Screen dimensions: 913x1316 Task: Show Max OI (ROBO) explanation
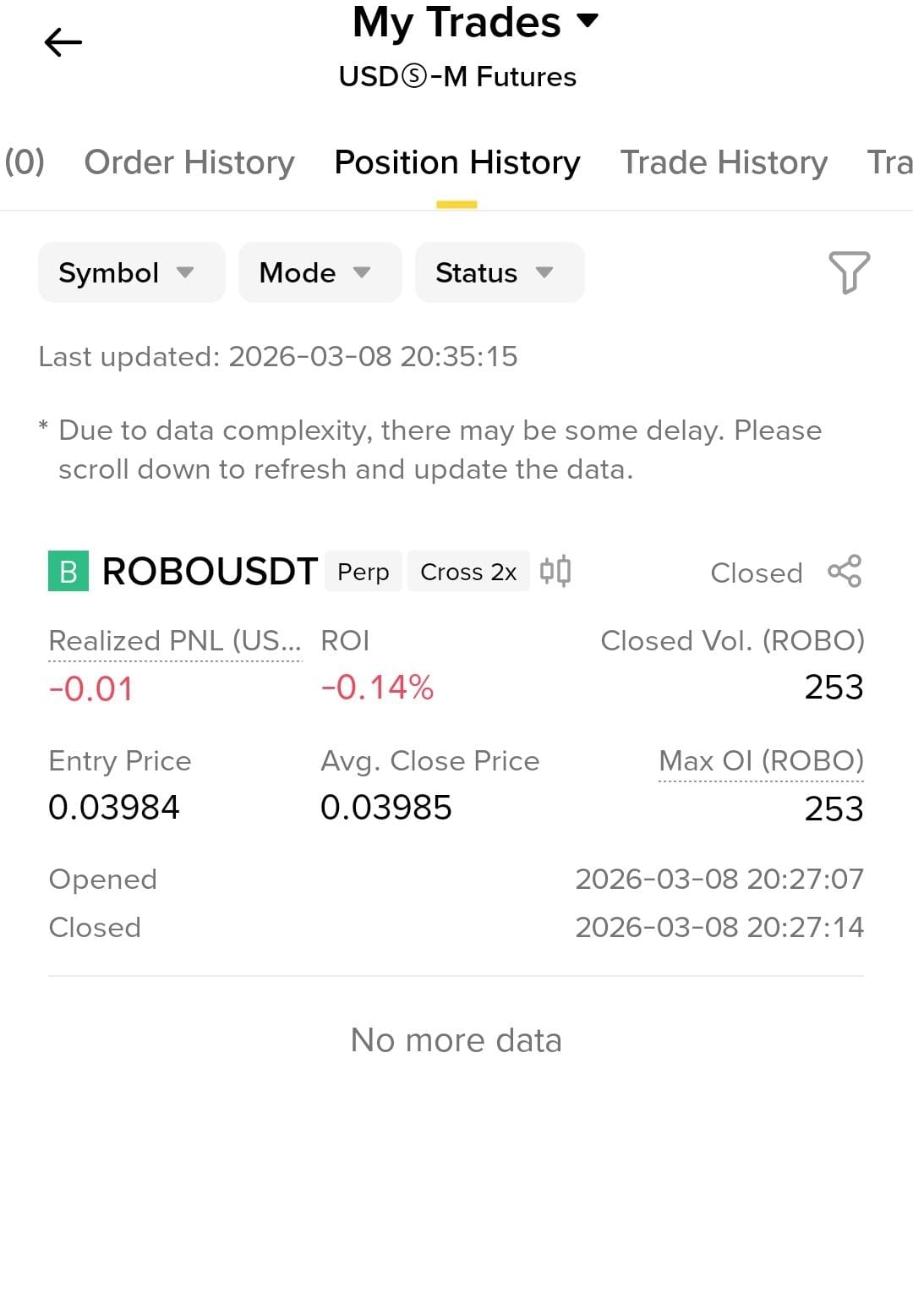761,761
